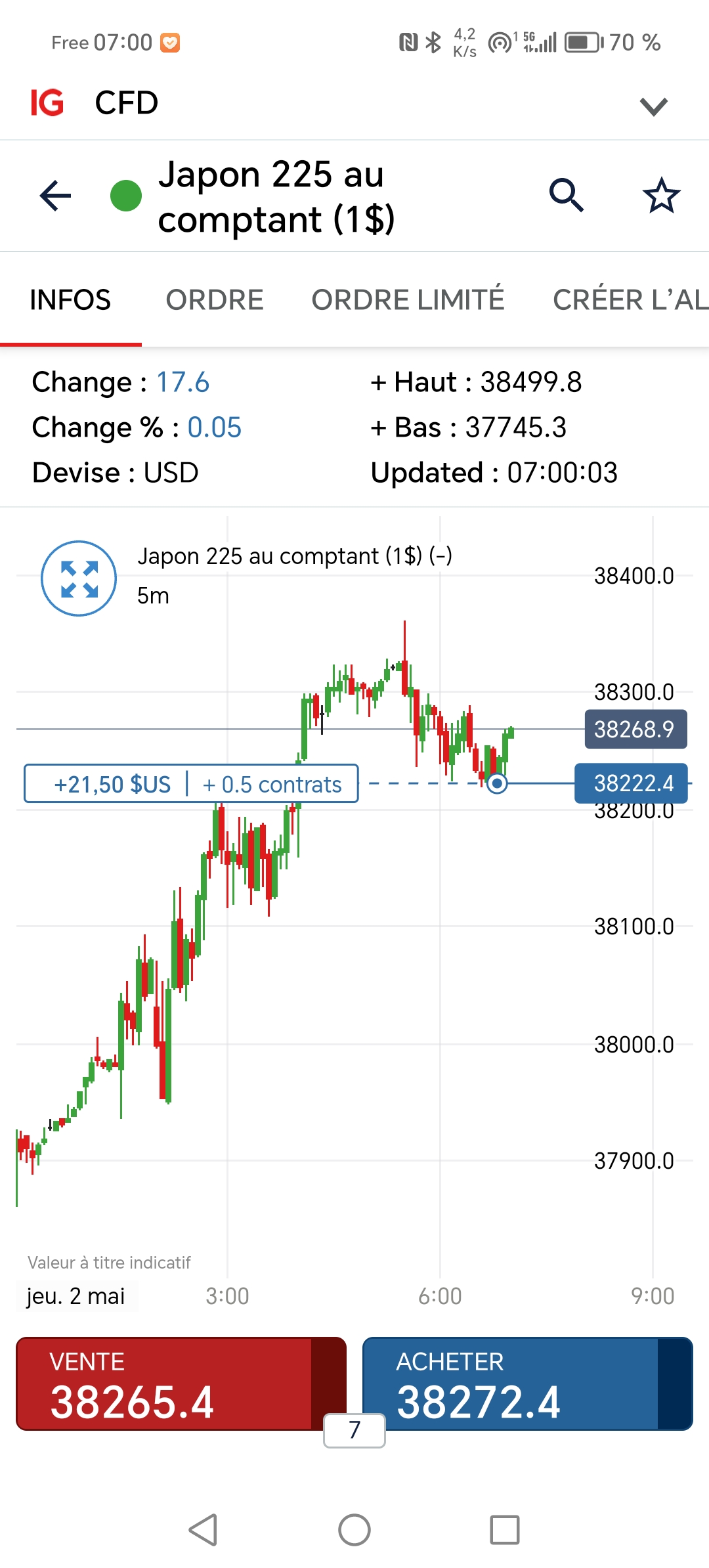This screenshot has width=709, height=1568.
Task: Open the ORDRE LIMITÉ tab
Action: coord(408,300)
